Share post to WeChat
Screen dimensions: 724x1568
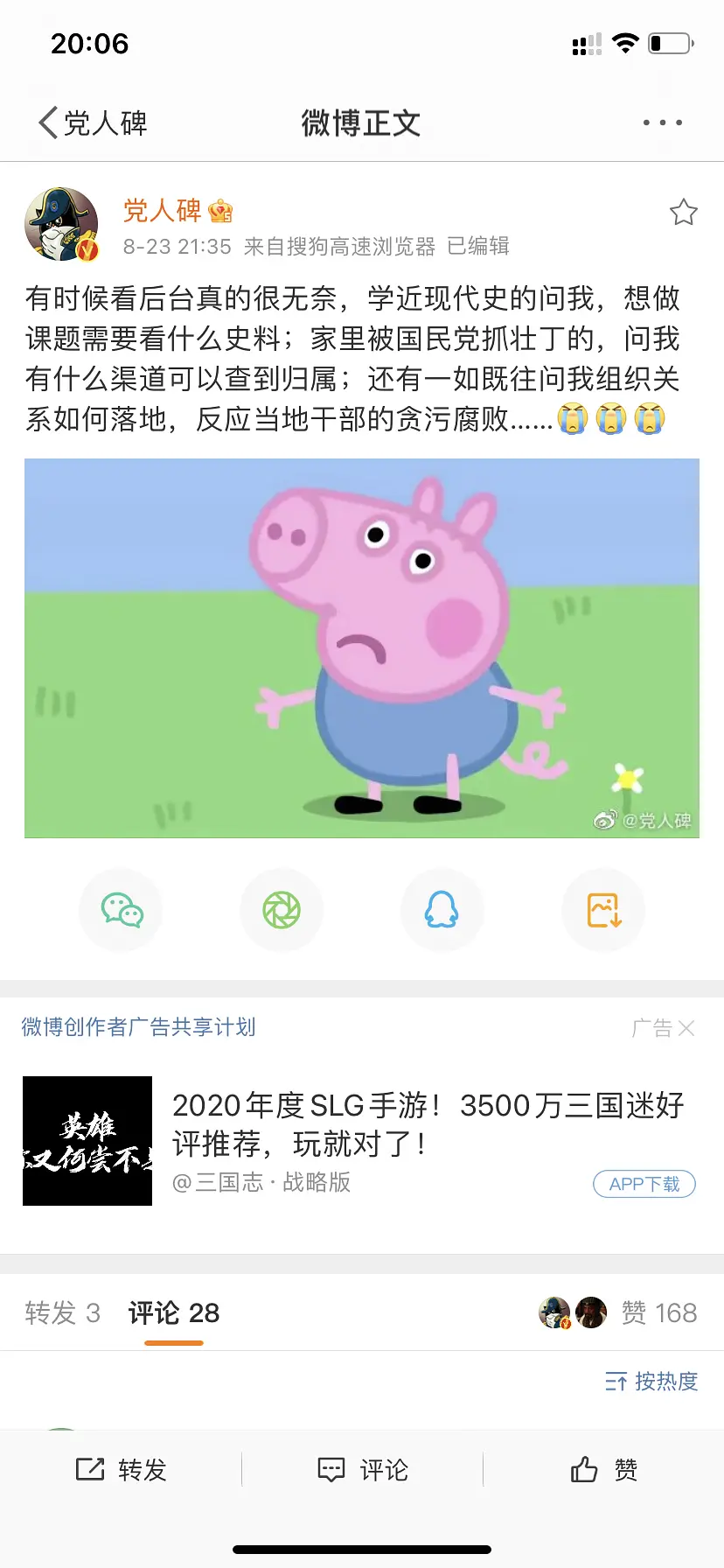[x=122, y=910]
